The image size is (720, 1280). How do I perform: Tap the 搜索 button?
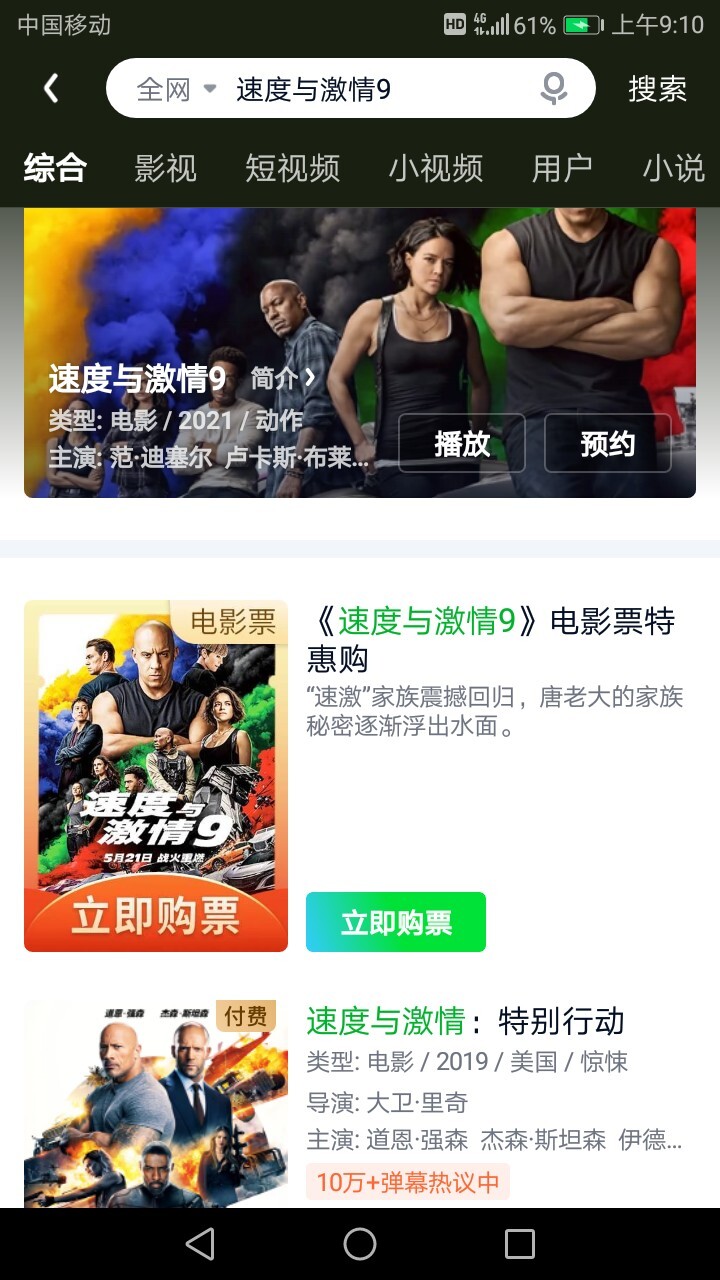click(x=657, y=89)
